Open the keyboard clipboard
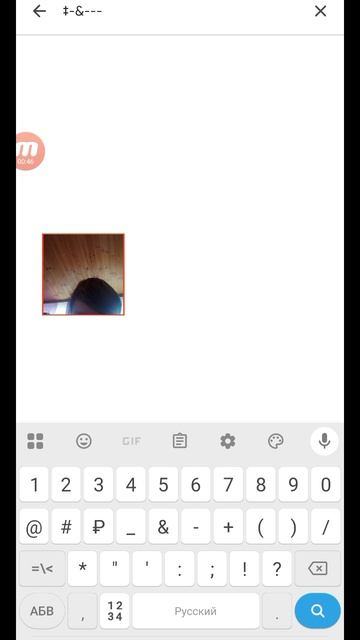This screenshot has height=640, width=360. [180, 441]
